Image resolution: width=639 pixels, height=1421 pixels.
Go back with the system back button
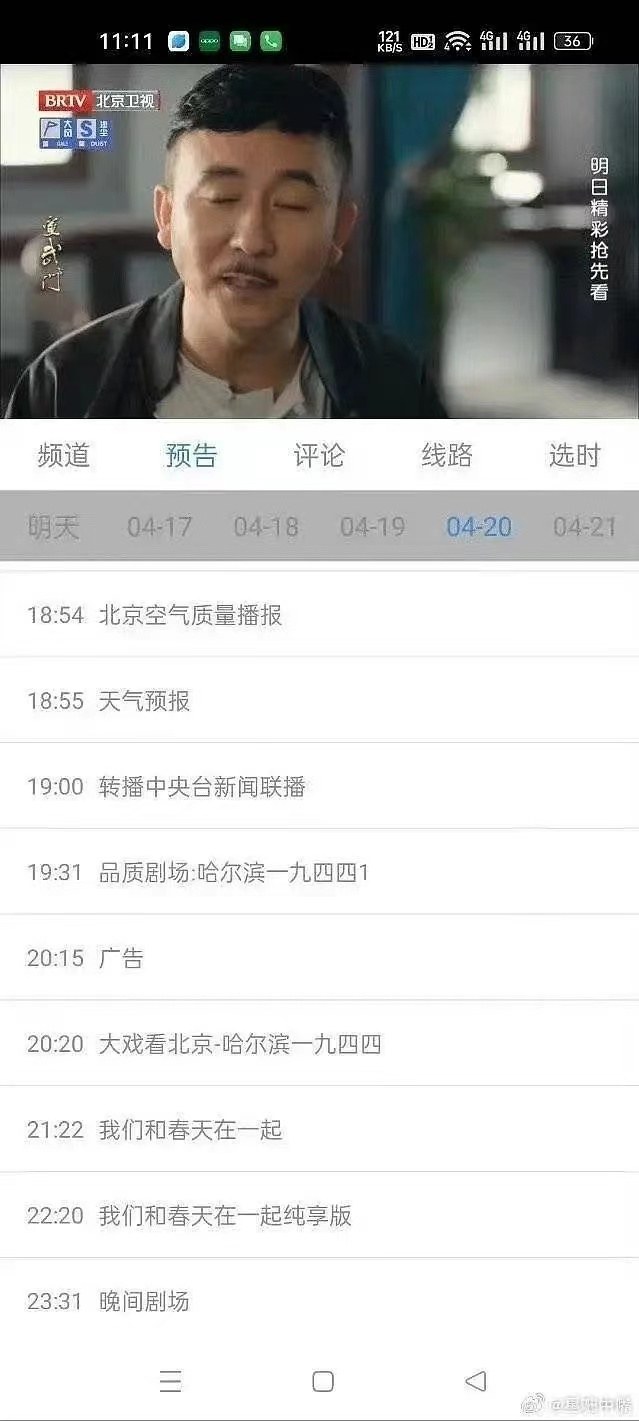pyautogui.click(x=475, y=1381)
